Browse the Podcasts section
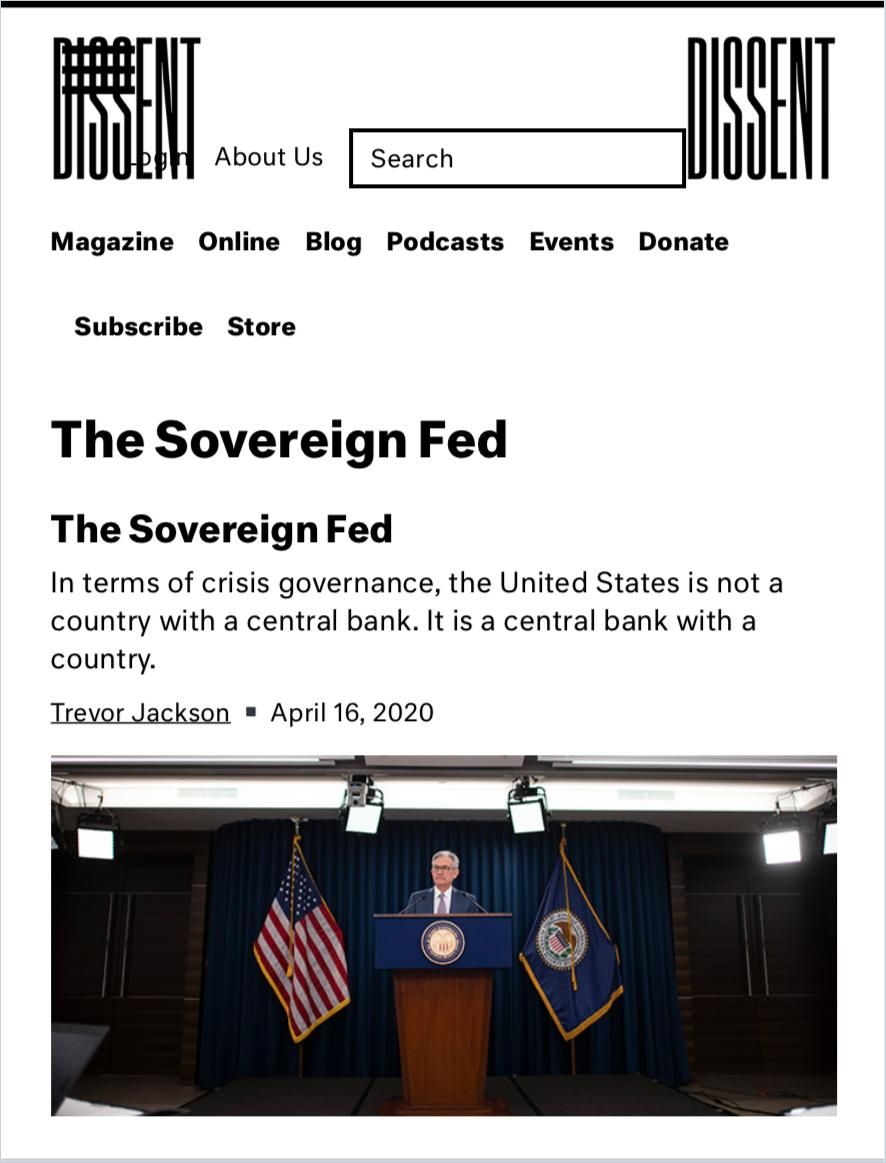 (445, 242)
